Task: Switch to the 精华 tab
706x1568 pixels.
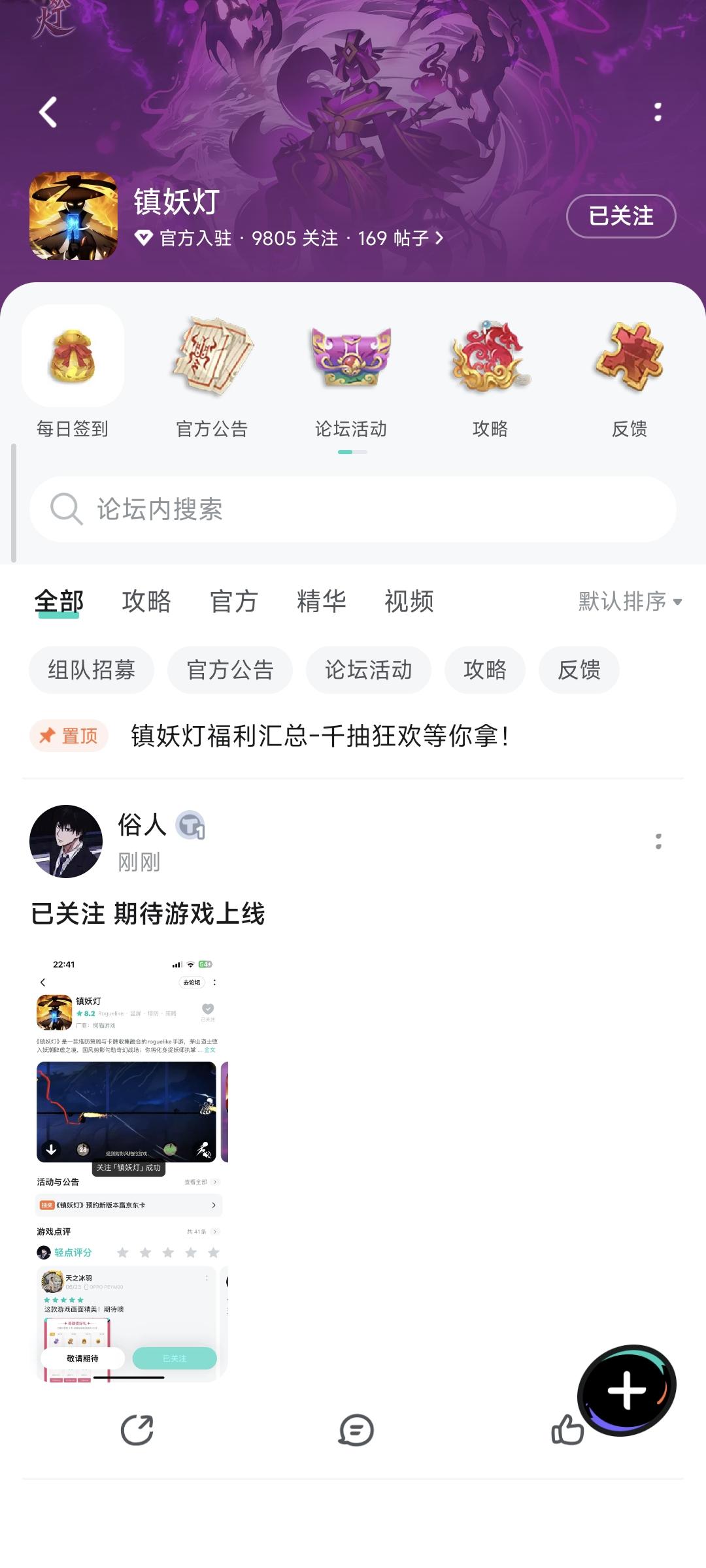Action: click(x=321, y=602)
